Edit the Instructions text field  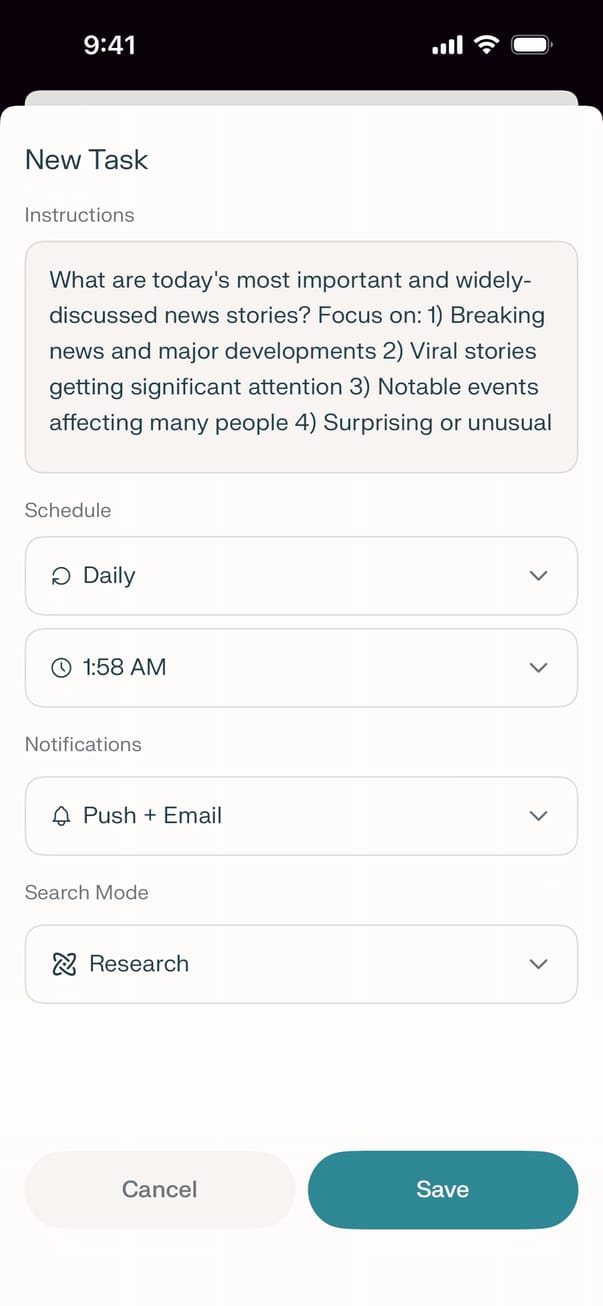point(300,356)
